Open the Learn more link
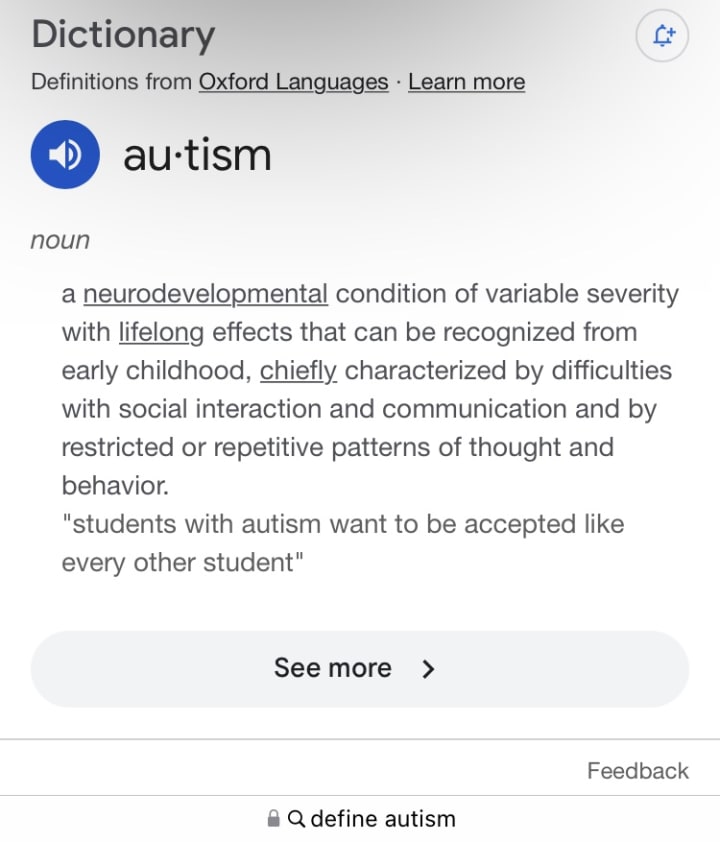720x842 pixels. (x=466, y=82)
